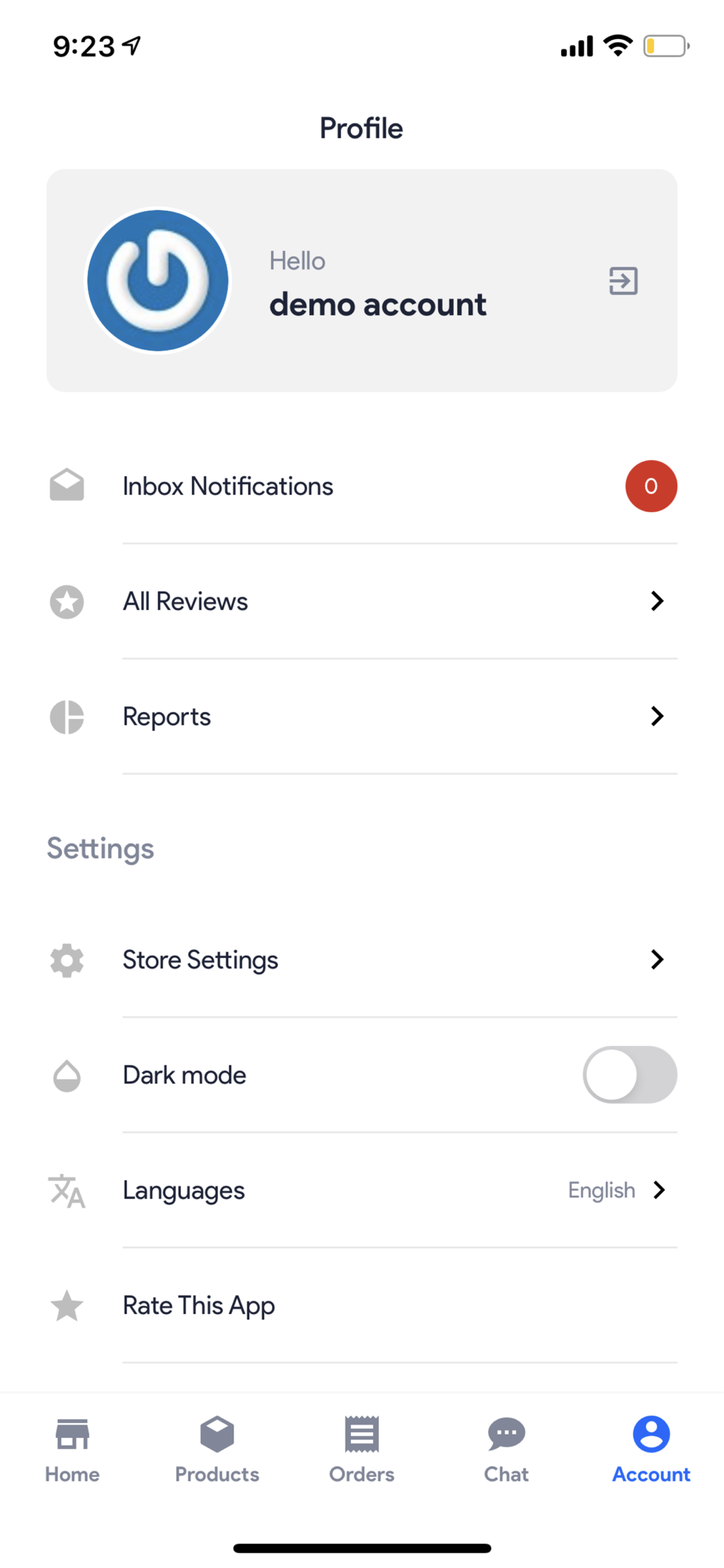Viewport: 724px width, 1568px height.
Task: Go to the Products tab
Action: [217, 1450]
